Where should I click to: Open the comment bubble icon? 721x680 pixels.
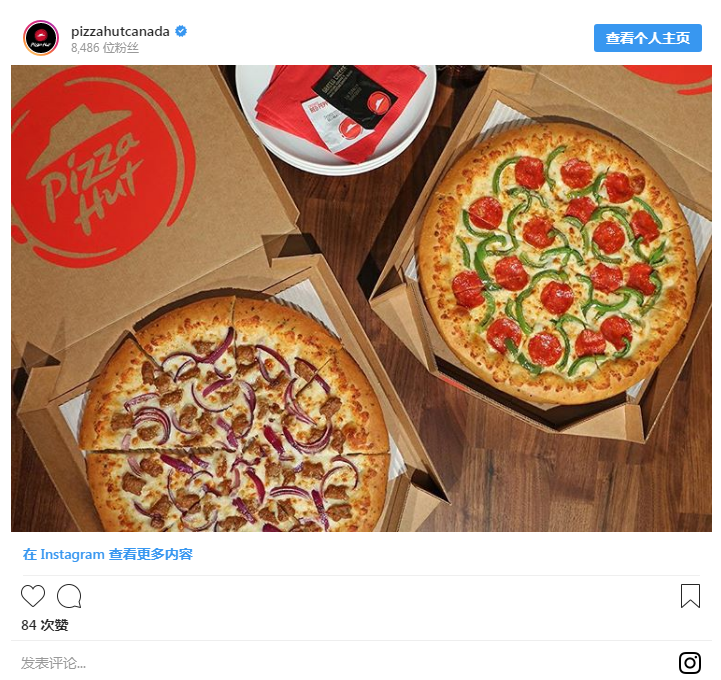point(69,597)
